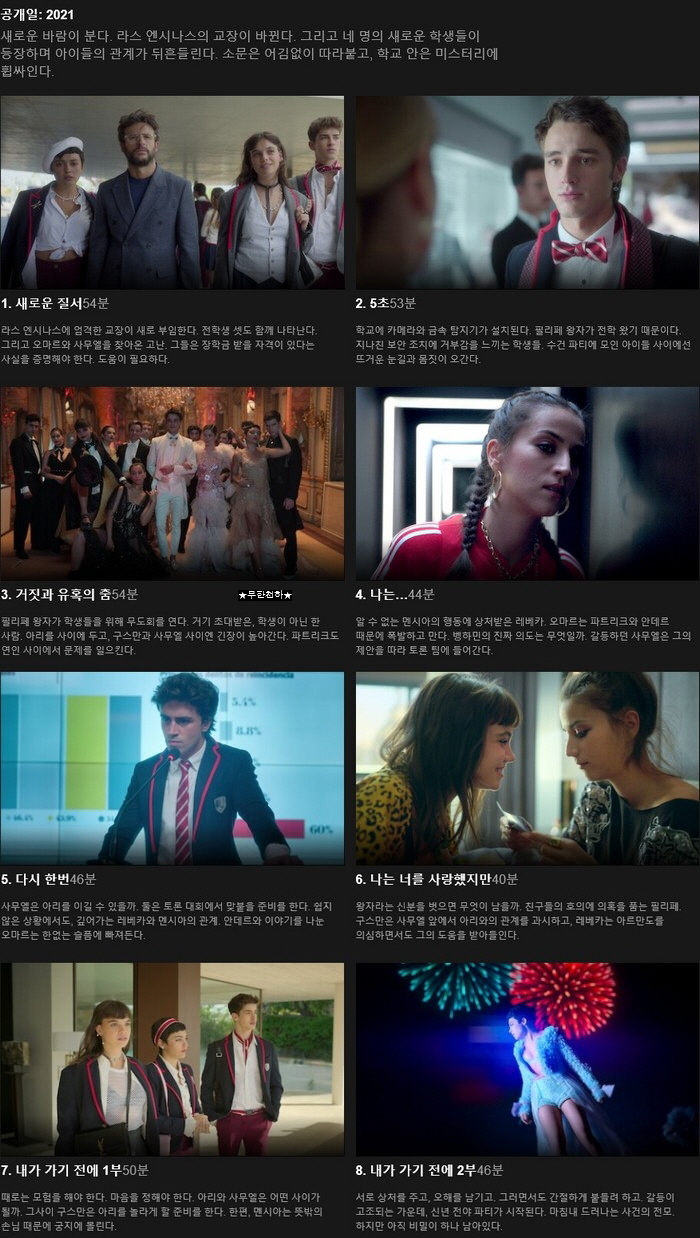The height and width of the screenshot is (1238, 700).
Task: Select episode 3 '거짓과 유혹의 춤'
Action: click(172, 483)
